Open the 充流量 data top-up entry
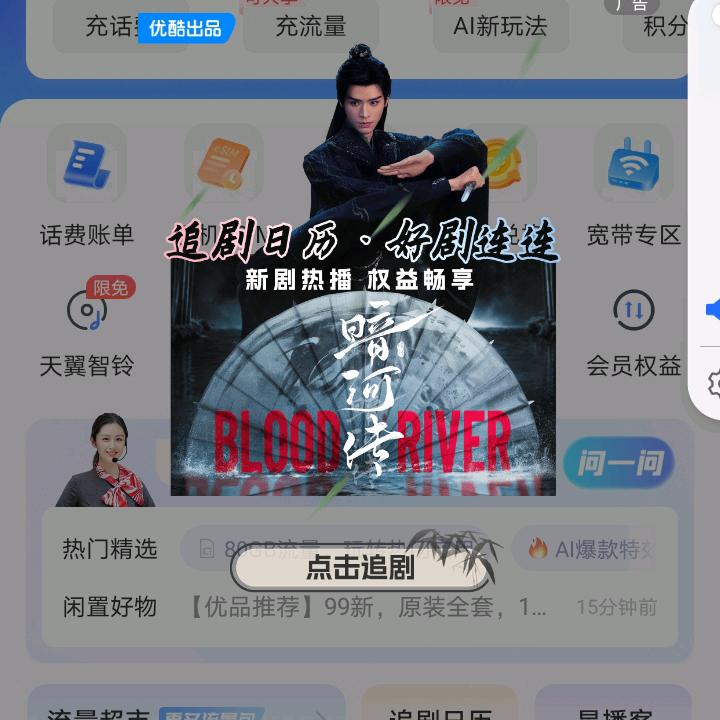This screenshot has height=720, width=720. pos(310,26)
